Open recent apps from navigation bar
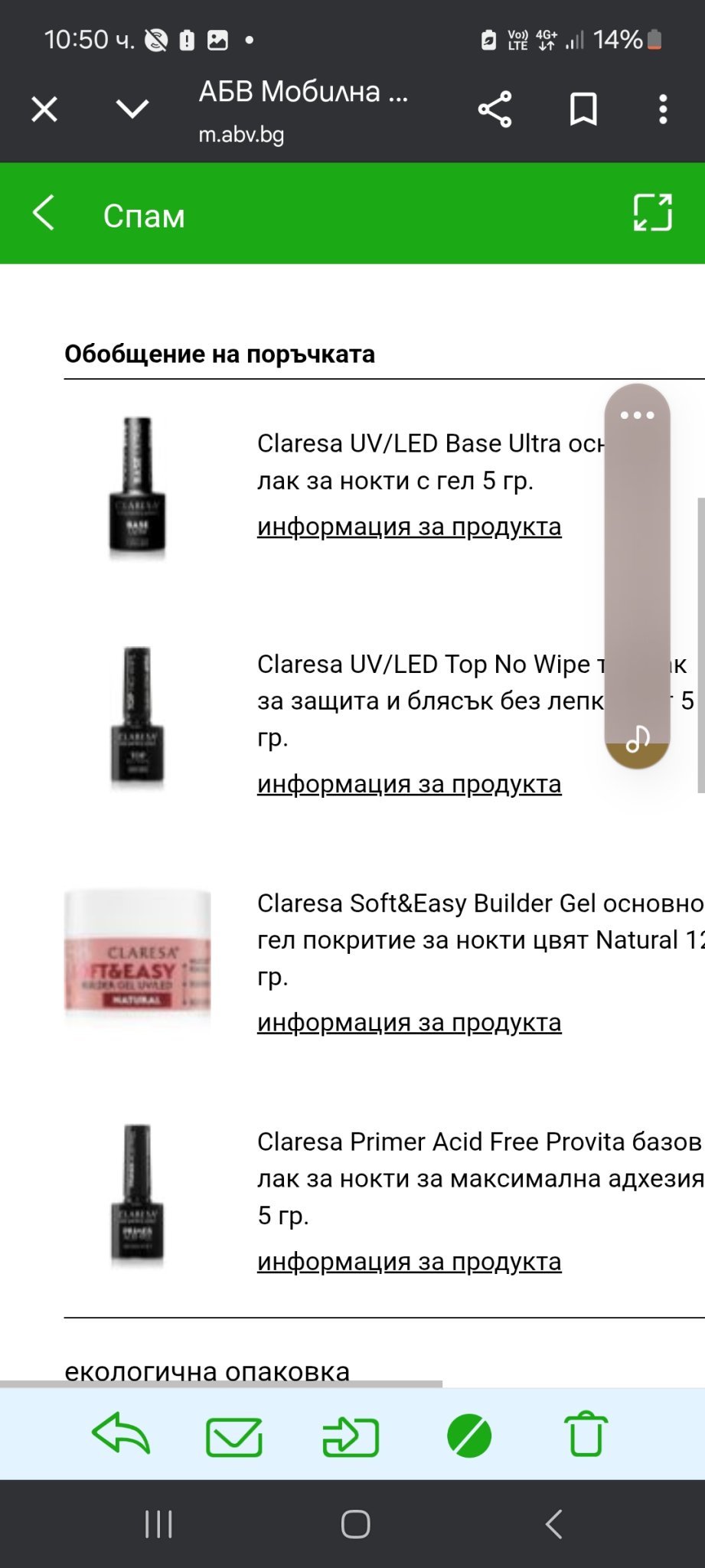 [x=158, y=1524]
